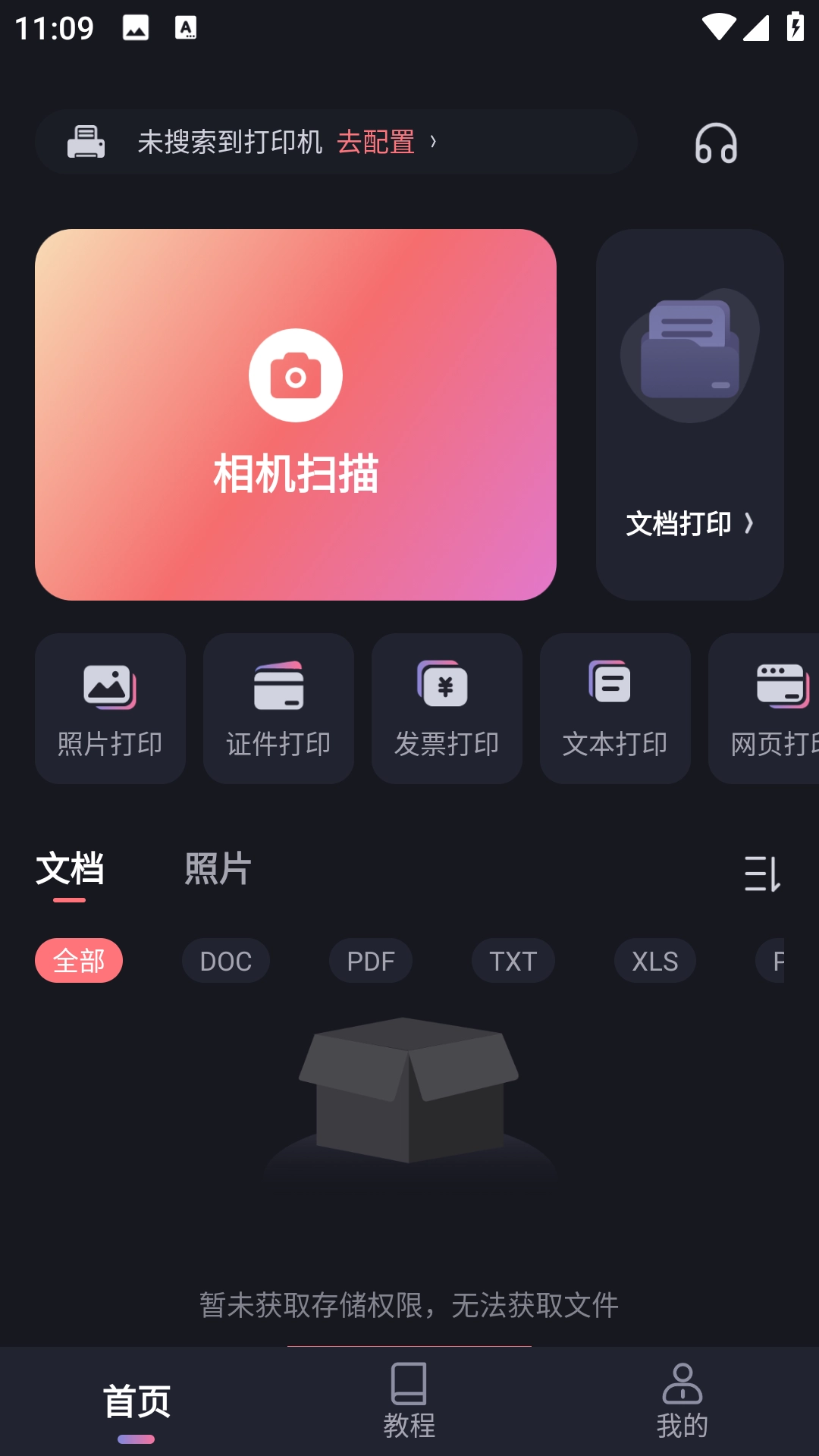Screen dimensions: 819x1456
Task: Filter files by DOC
Action: (226, 961)
